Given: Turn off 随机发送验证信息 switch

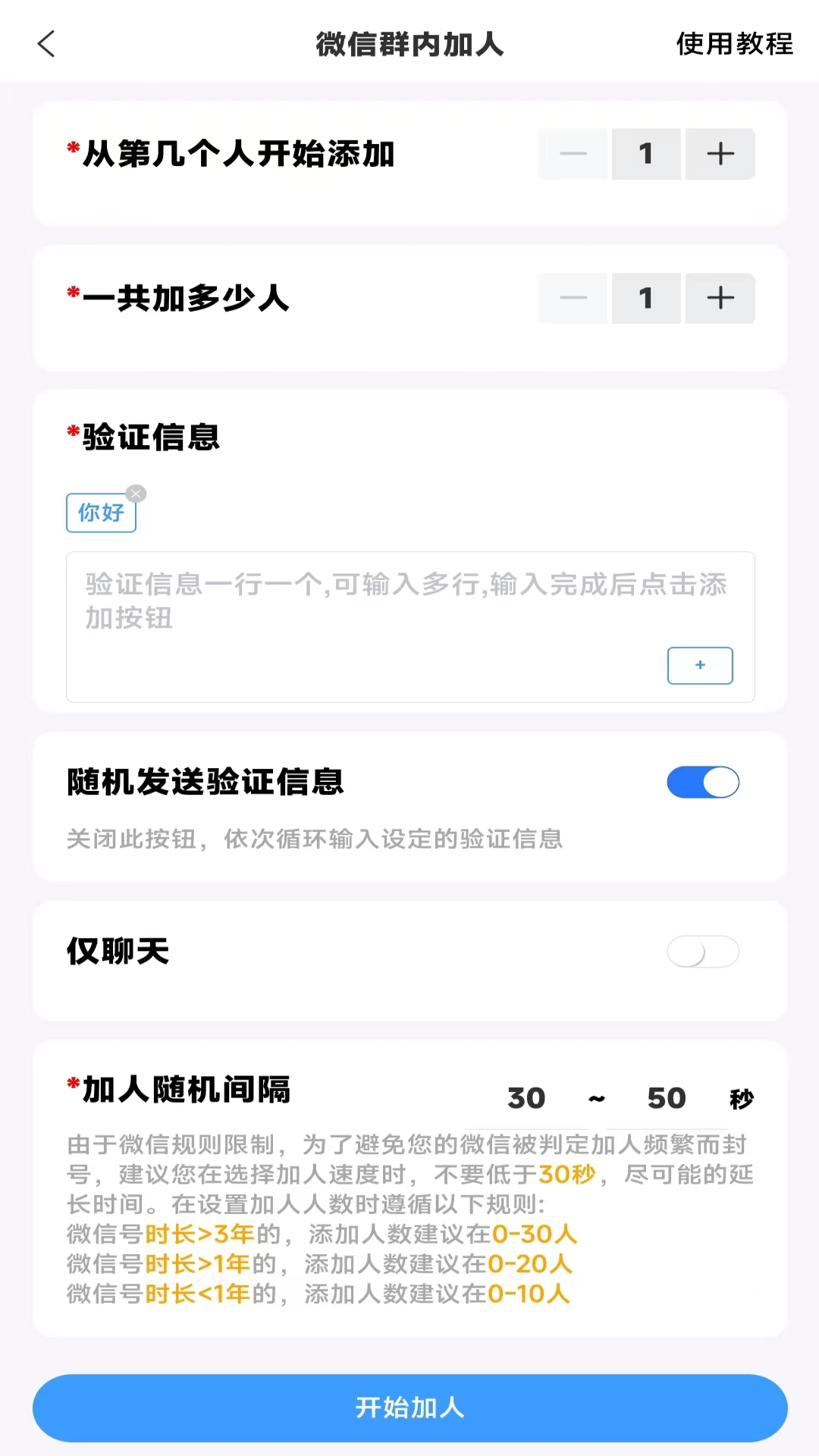Looking at the screenshot, I should (703, 783).
